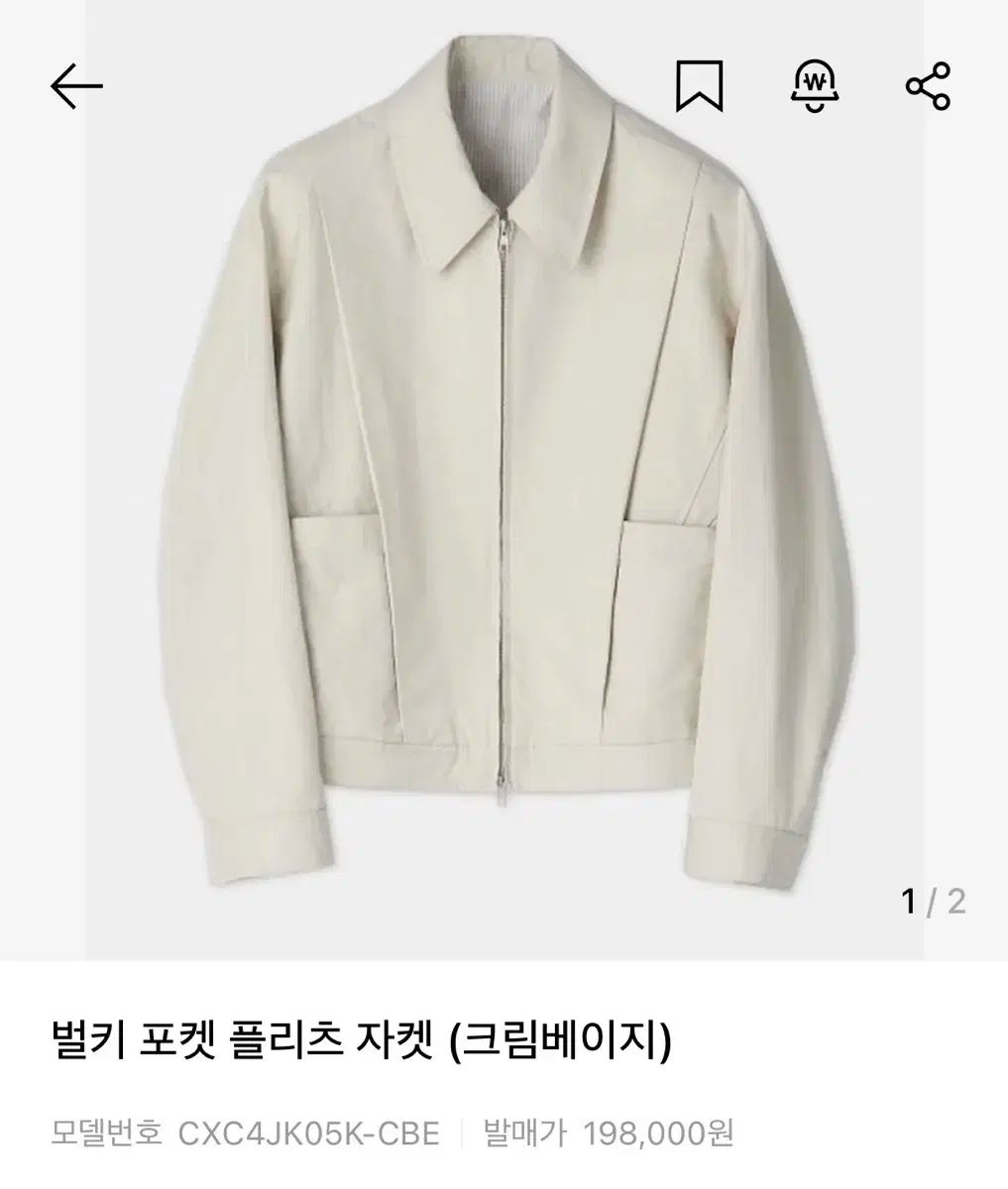1008x1189 pixels.
Task: Go back using the arrow icon
Action: [x=76, y=86]
